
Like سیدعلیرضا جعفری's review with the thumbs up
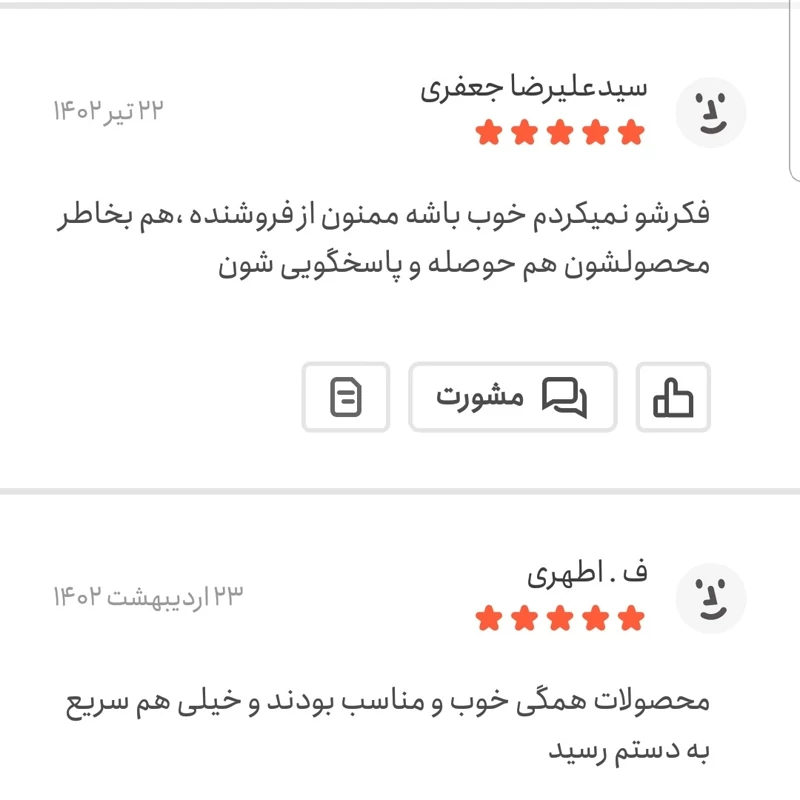pos(673,397)
